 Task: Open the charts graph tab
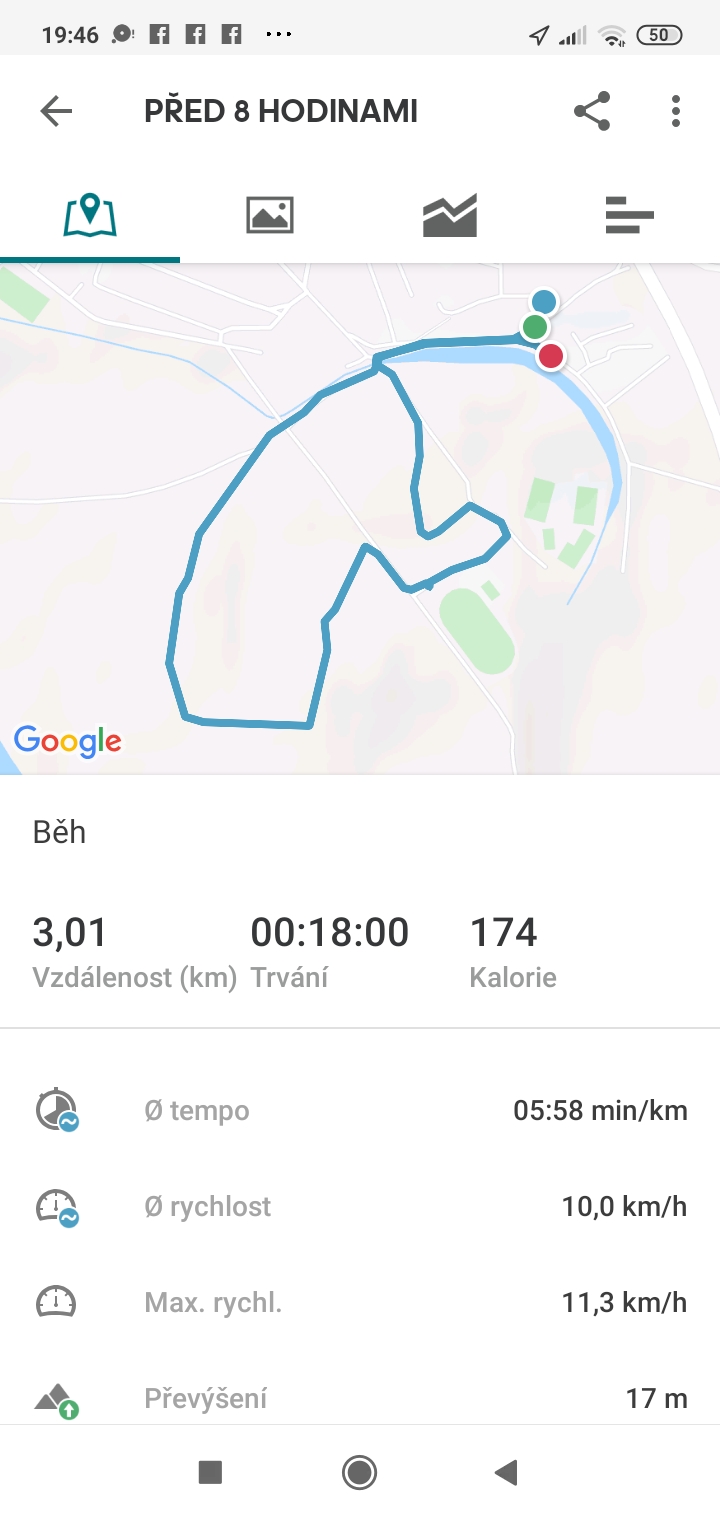tap(450, 214)
